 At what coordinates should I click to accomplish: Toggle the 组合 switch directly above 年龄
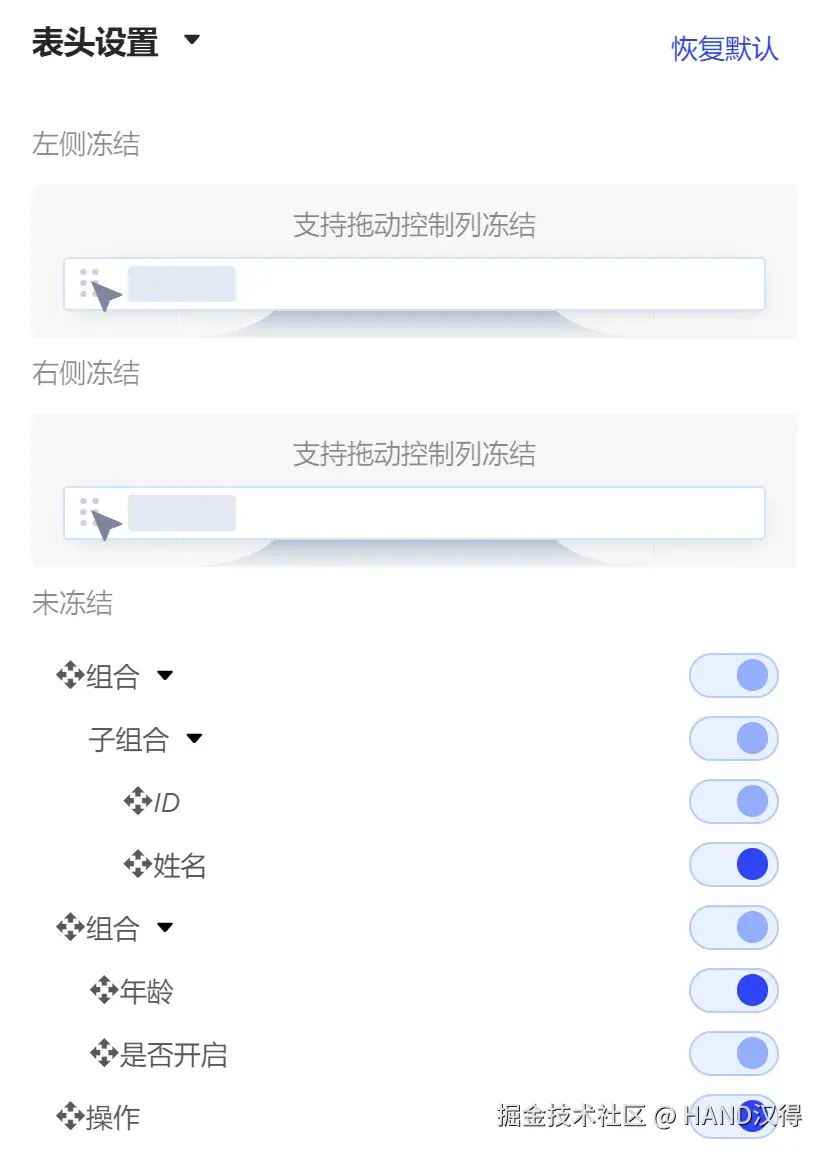pos(733,928)
